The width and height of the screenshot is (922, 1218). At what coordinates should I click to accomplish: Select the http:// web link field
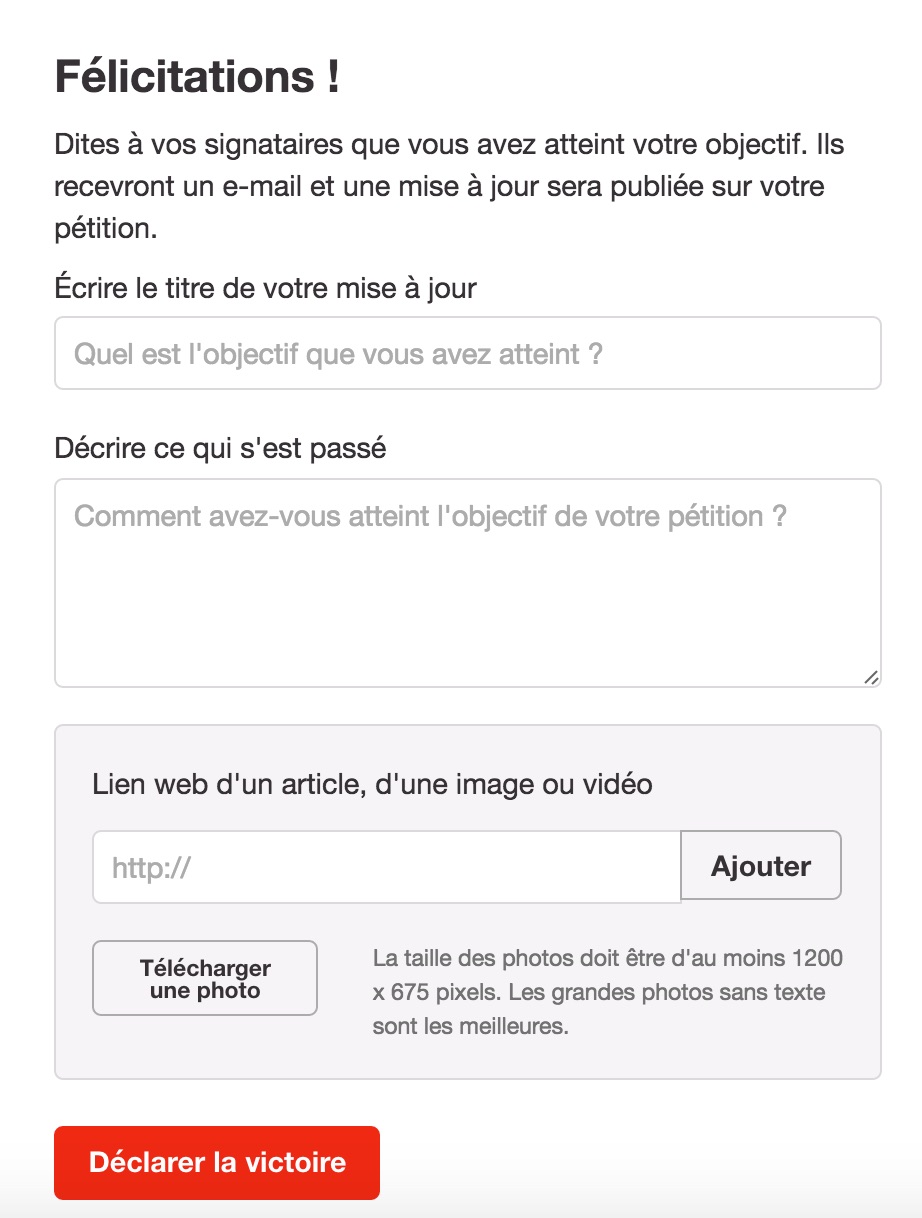[386, 867]
